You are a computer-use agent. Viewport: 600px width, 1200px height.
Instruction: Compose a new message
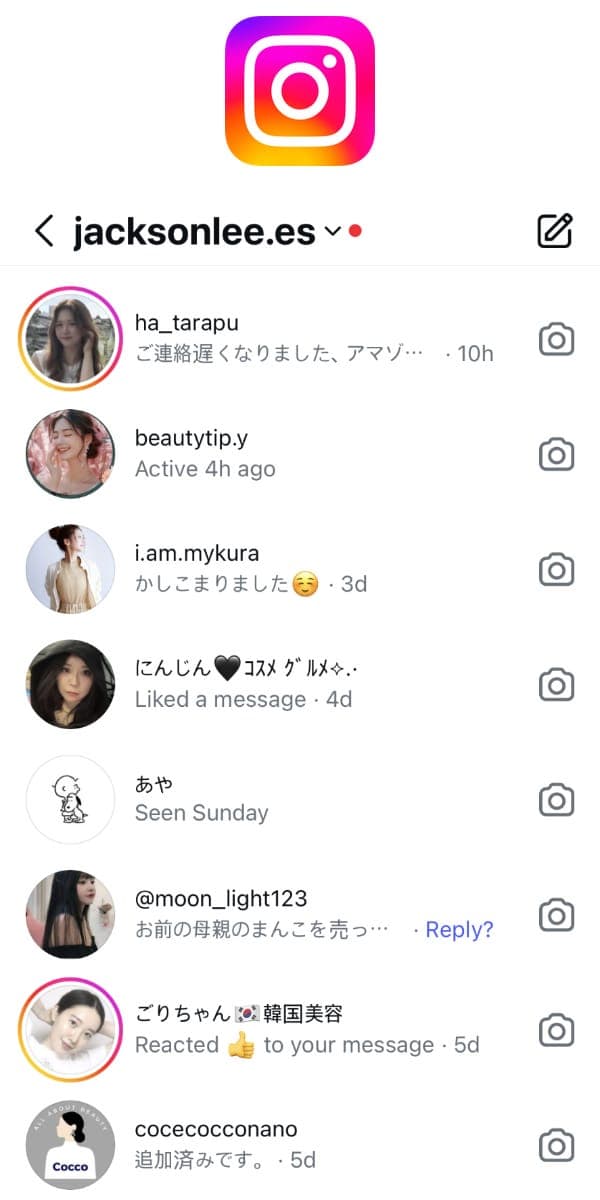pyautogui.click(x=555, y=231)
